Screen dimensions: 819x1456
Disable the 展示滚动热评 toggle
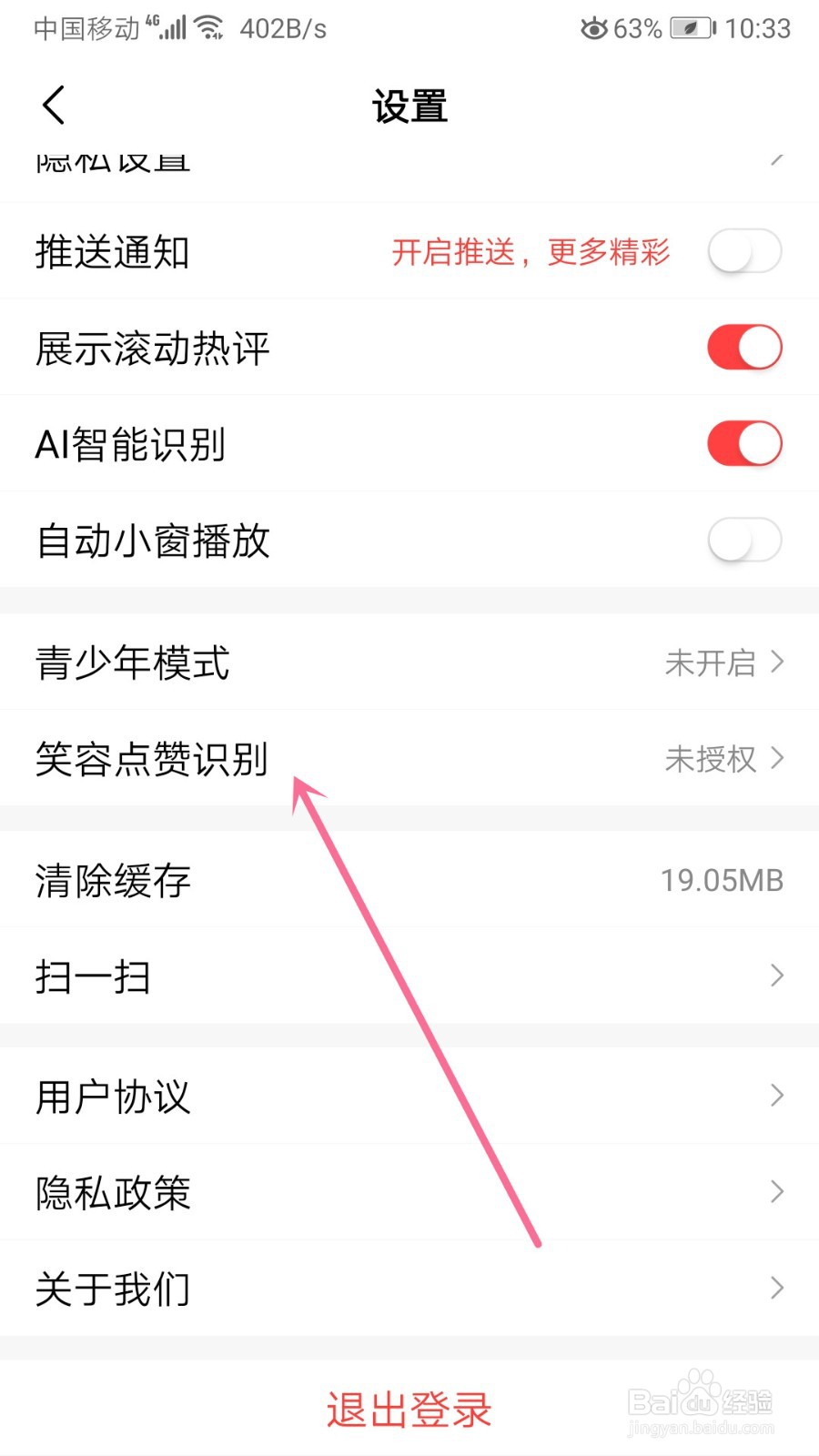point(744,348)
